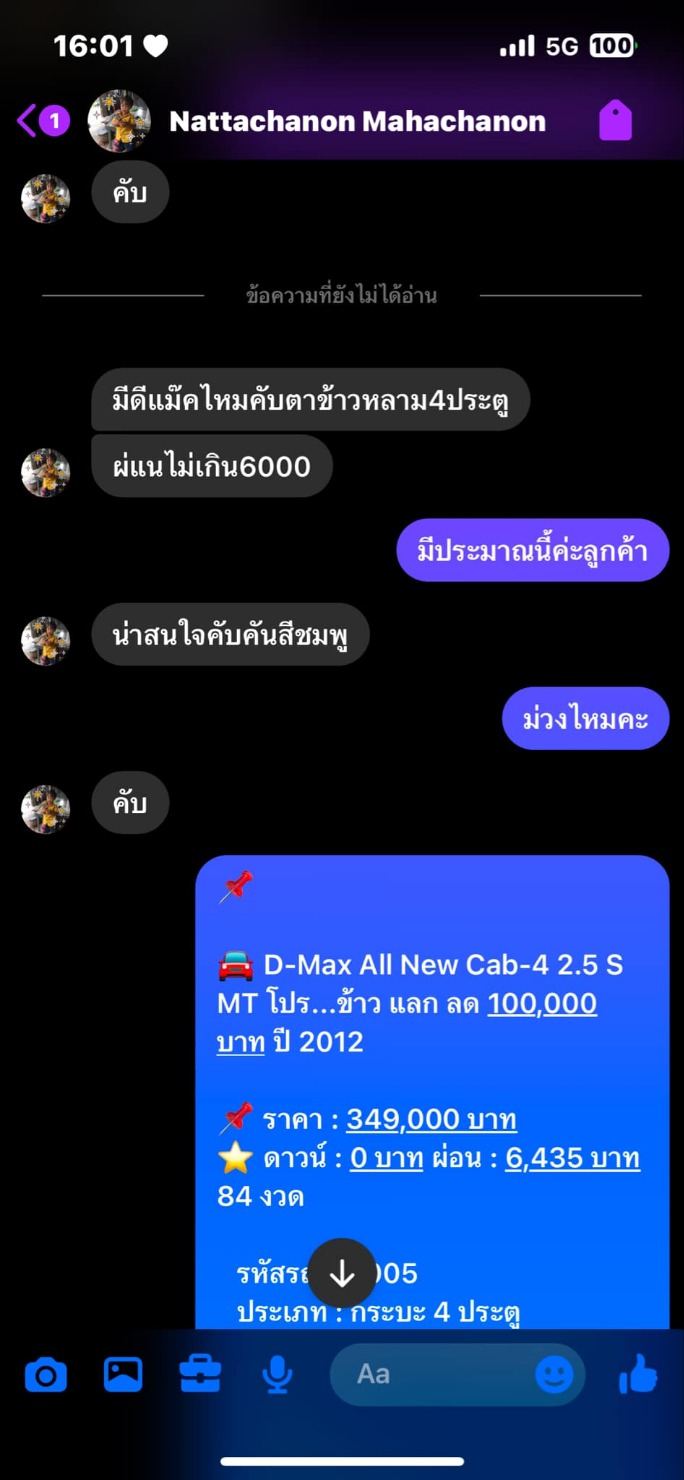Screen dimensions: 684x1480
Task: Focus the Aa message input field
Action: click(430, 1375)
